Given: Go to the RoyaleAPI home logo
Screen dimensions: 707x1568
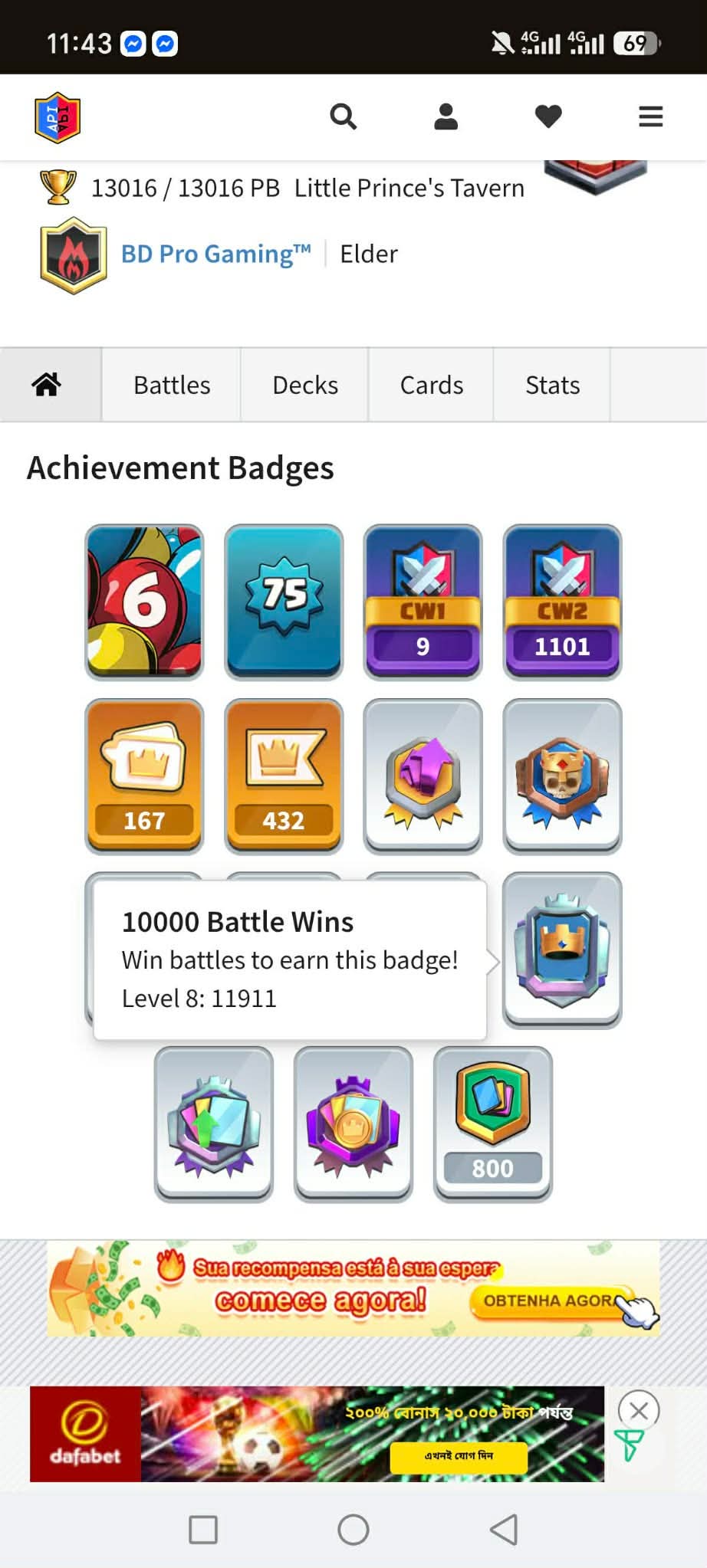Looking at the screenshot, I should [x=58, y=117].
